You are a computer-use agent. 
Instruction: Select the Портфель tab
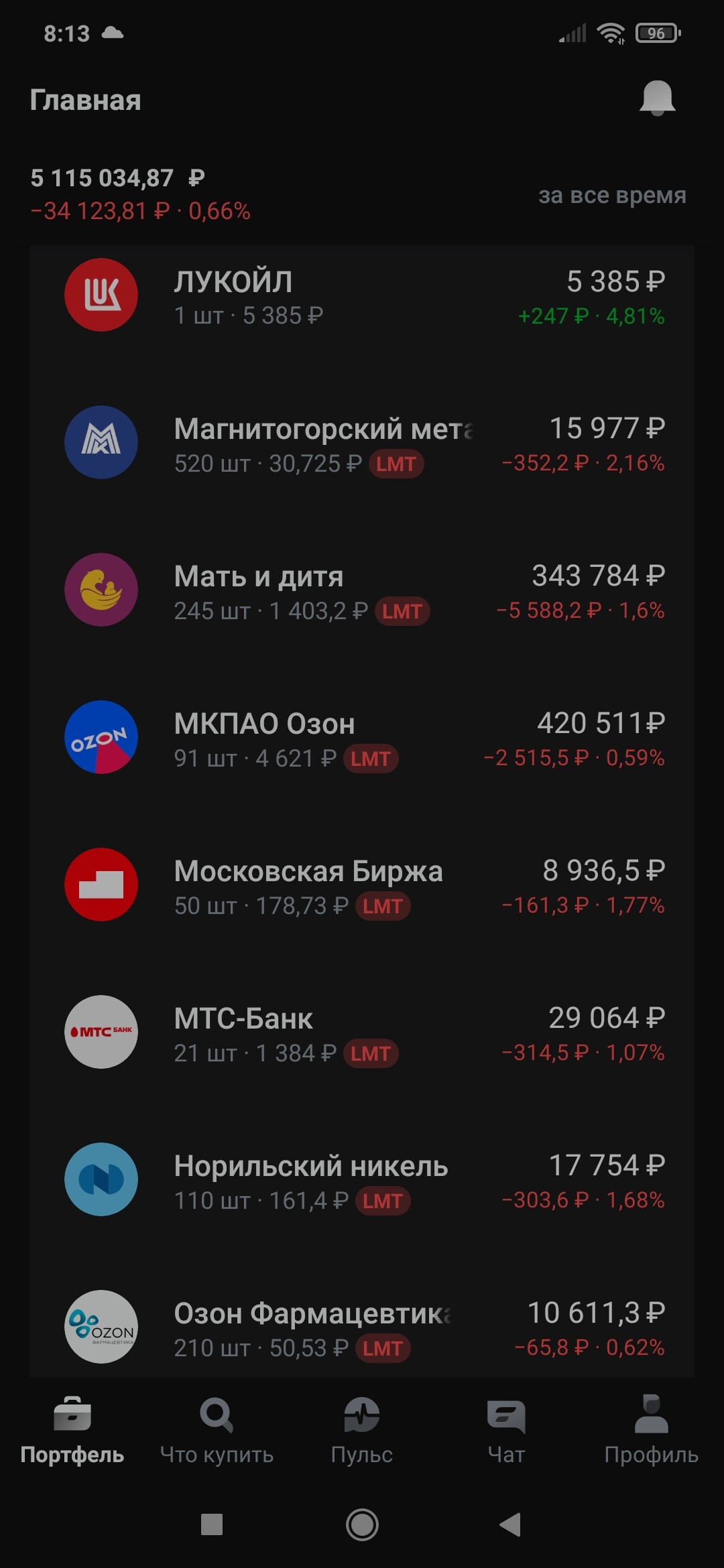coord(72,1431)
